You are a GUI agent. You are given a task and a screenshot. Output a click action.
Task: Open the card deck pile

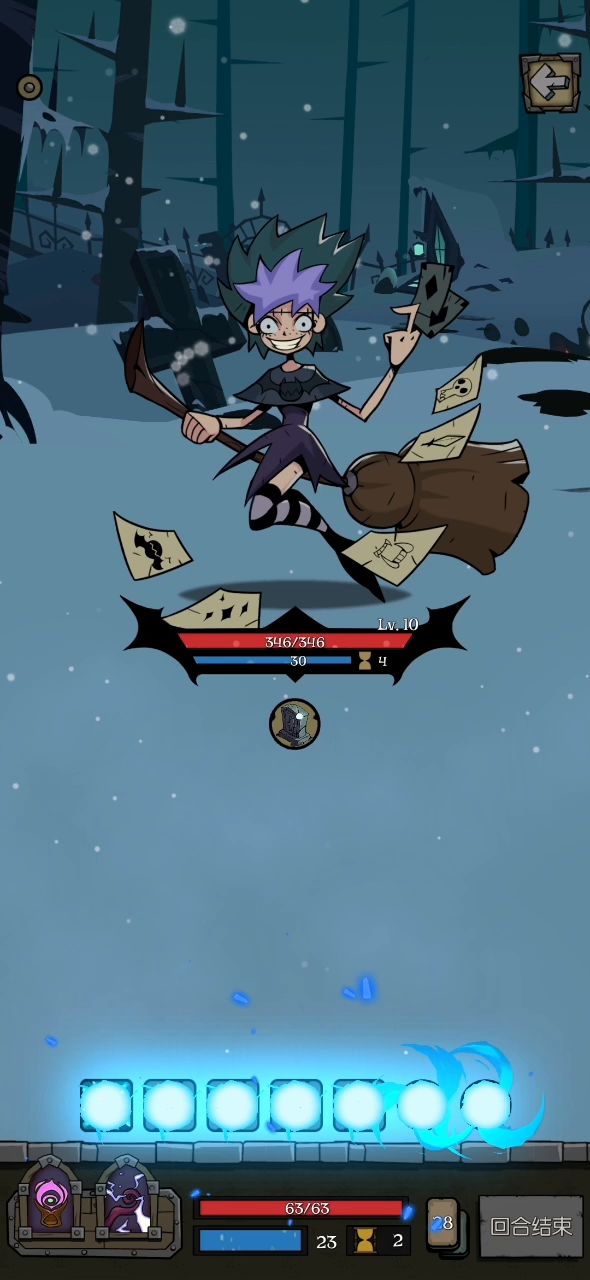[442, 1224]
